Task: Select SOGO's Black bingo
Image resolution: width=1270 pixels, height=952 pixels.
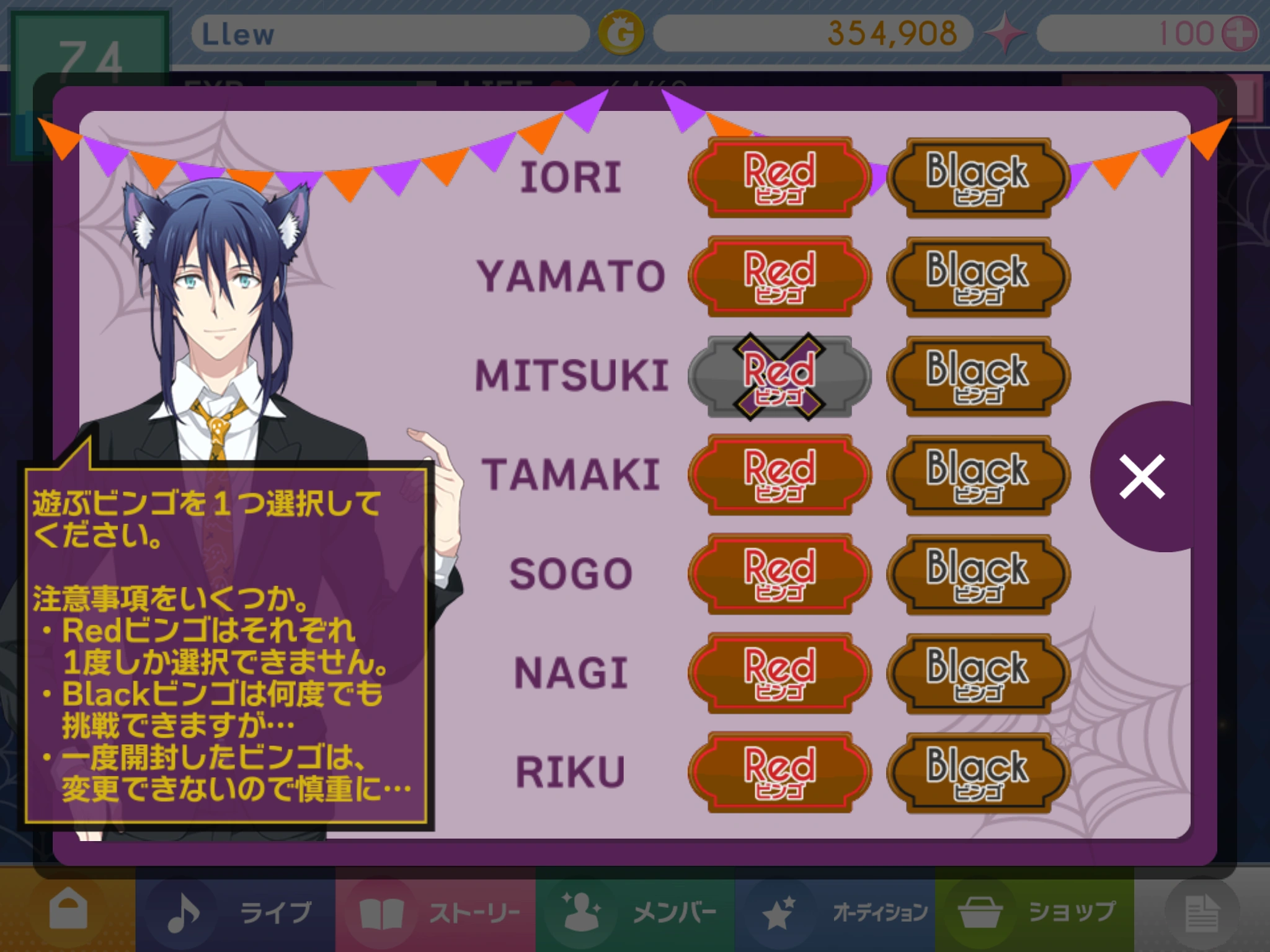Action: [978, 574]
